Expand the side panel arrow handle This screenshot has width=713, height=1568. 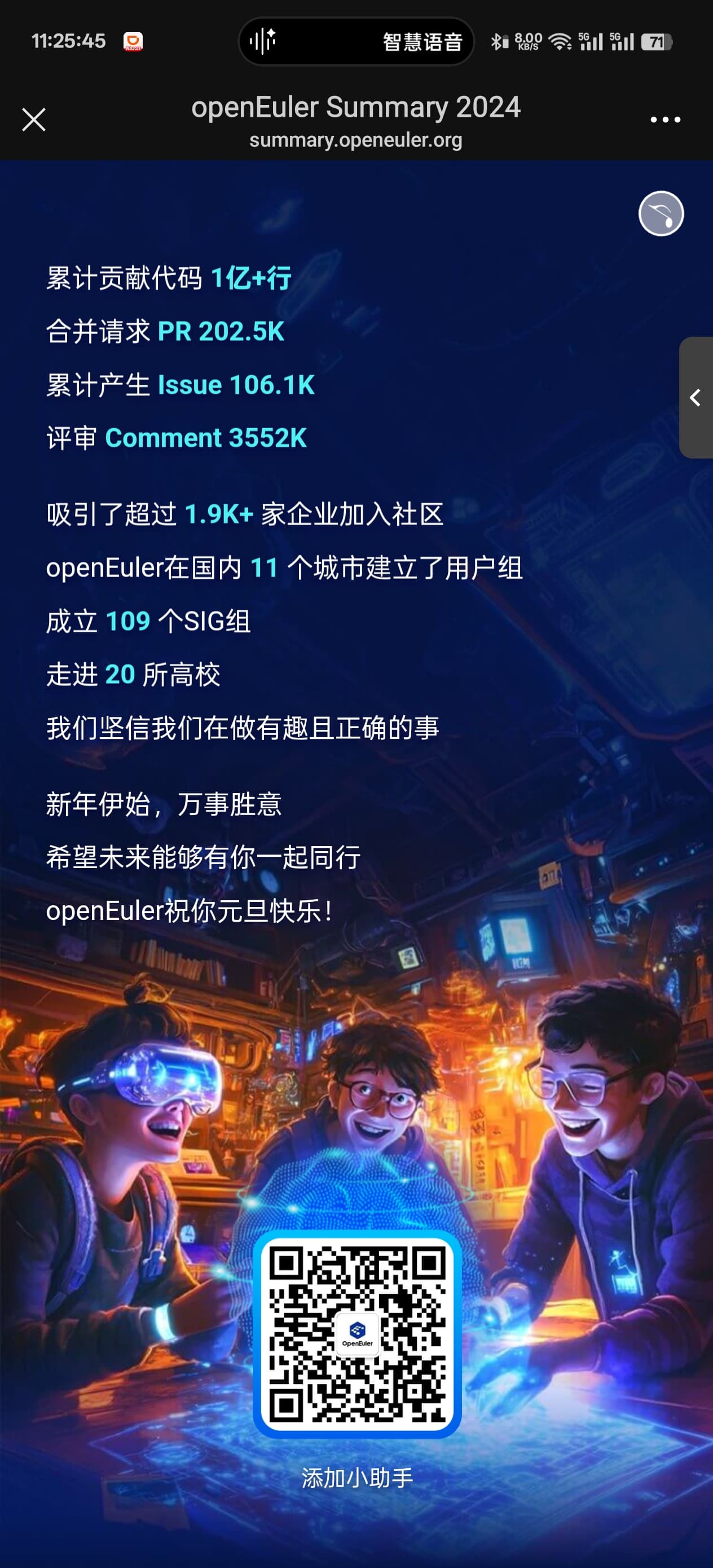[x=696, y=398]
